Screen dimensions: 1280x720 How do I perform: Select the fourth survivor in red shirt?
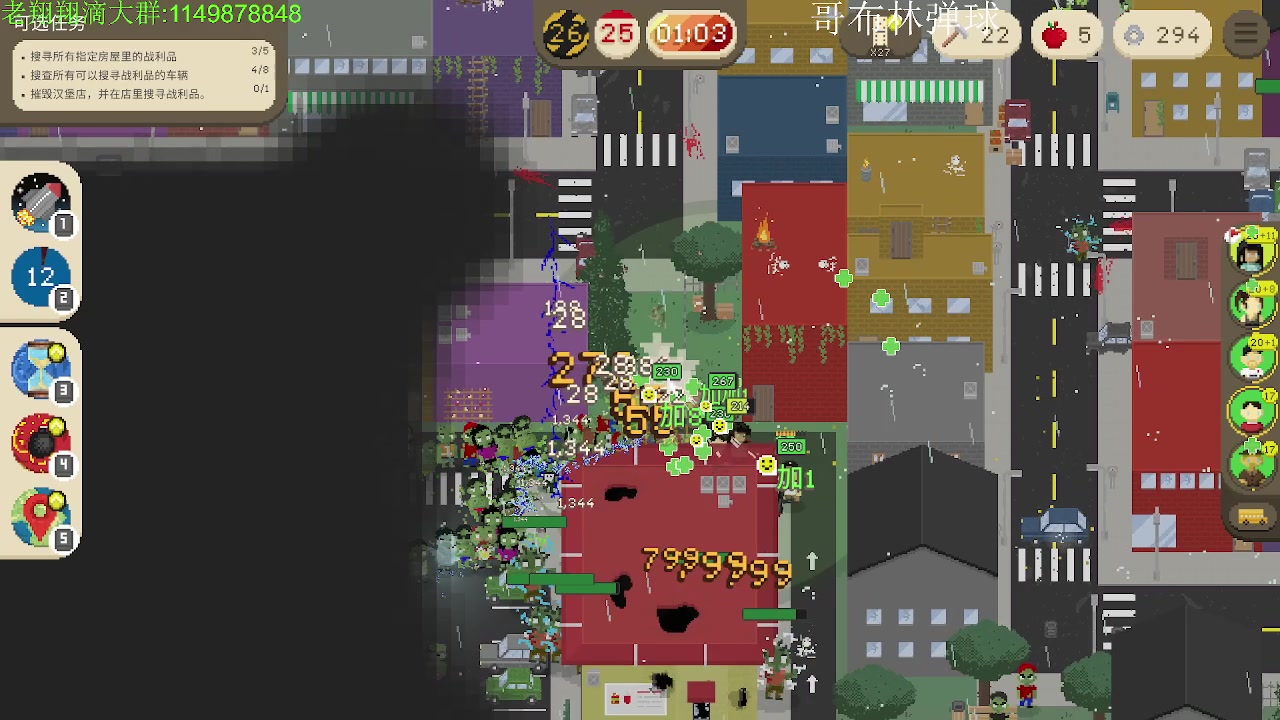1251,410
